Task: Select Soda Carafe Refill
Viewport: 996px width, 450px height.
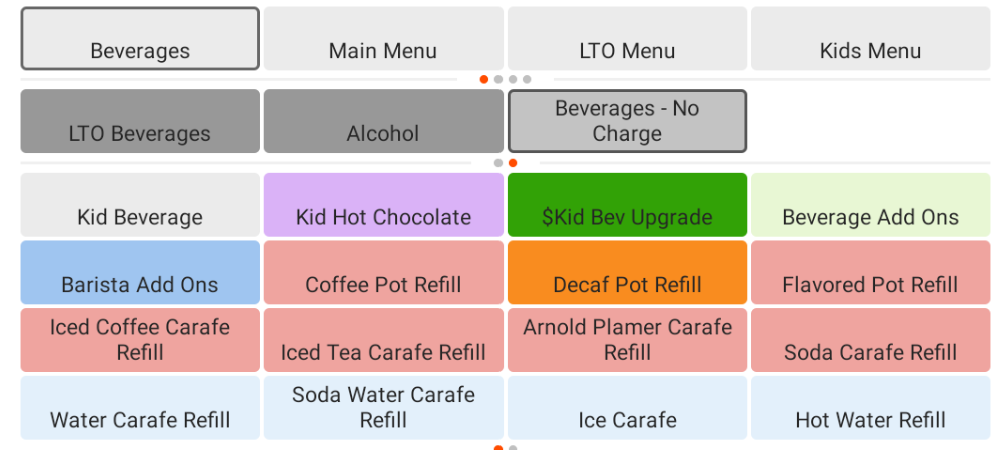Action: point(870,340)
